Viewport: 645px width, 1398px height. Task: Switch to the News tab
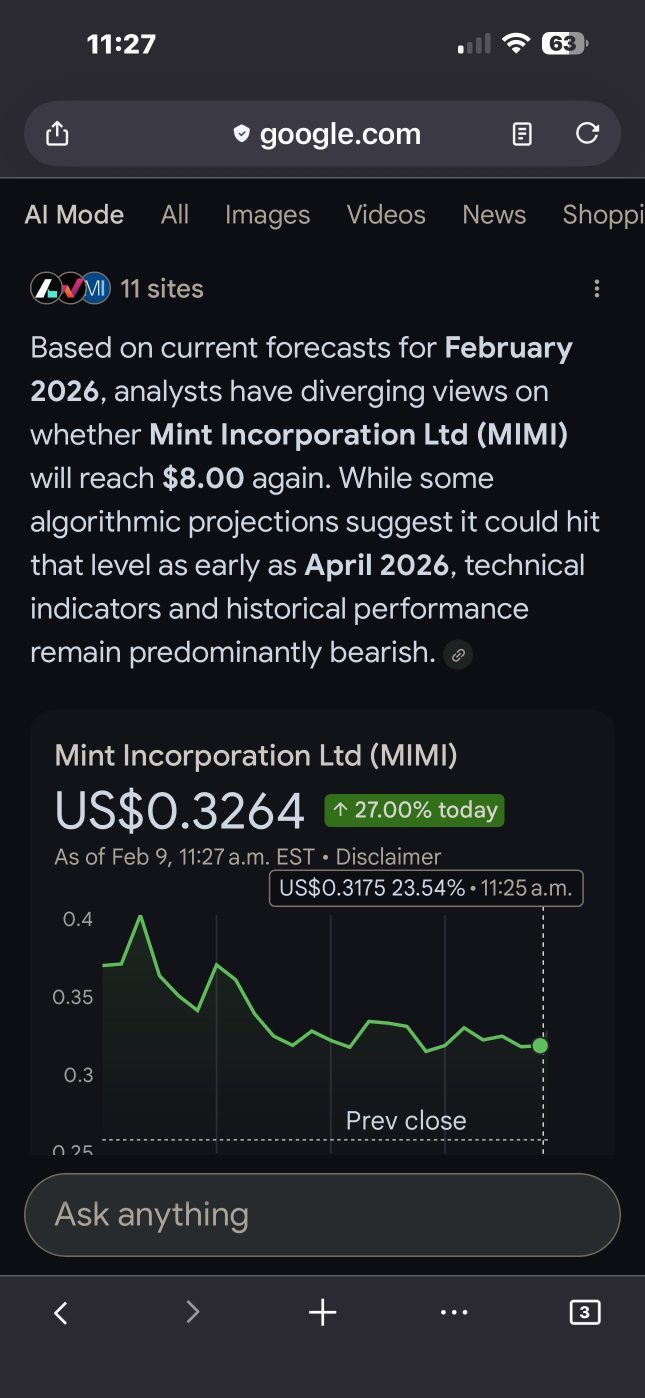coord(494,215)
